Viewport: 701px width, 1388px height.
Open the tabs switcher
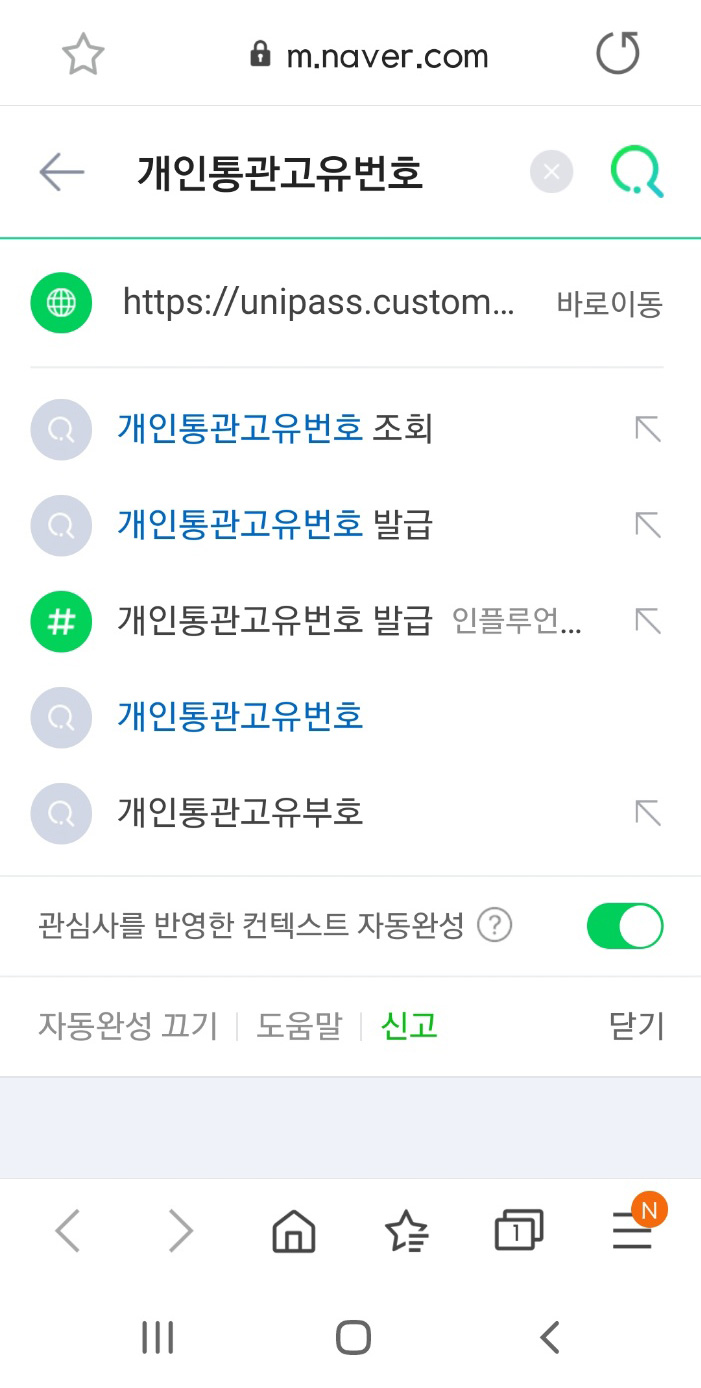pos(518,1232)
